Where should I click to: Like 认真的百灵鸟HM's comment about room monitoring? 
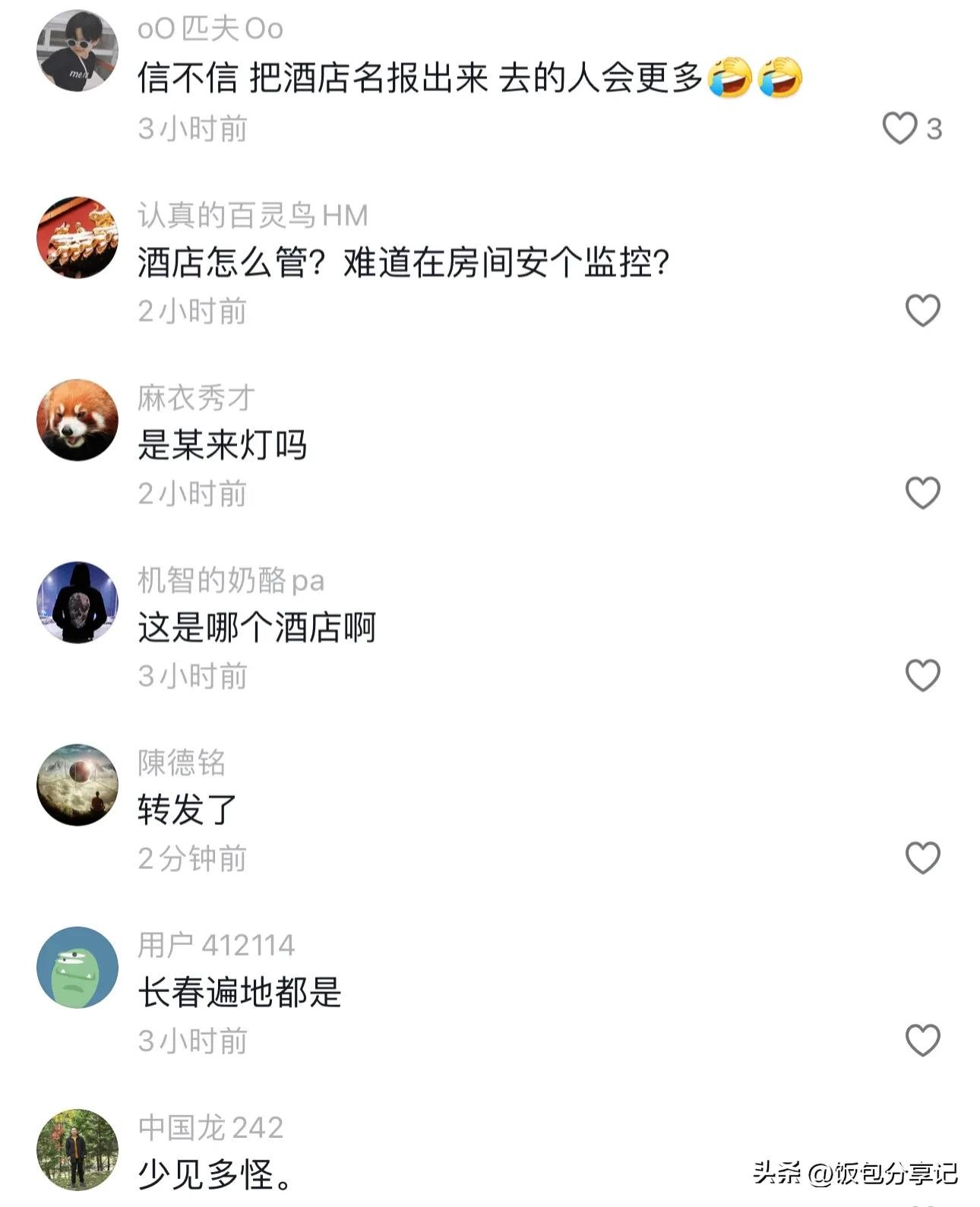click(x=922, y=311)
